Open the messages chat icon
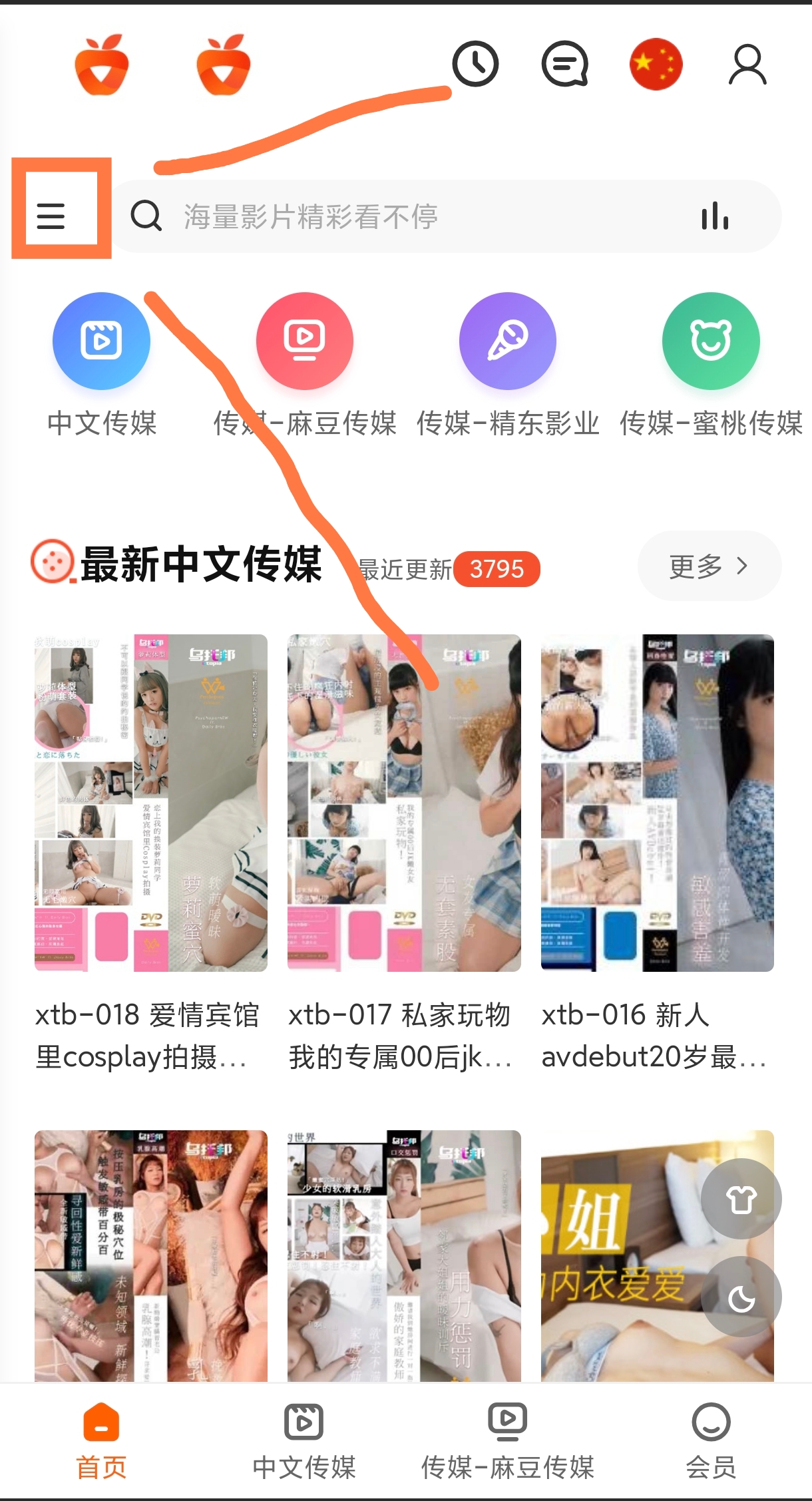Viewport: 812px width, 1501px height. click(x=564, y=64)
